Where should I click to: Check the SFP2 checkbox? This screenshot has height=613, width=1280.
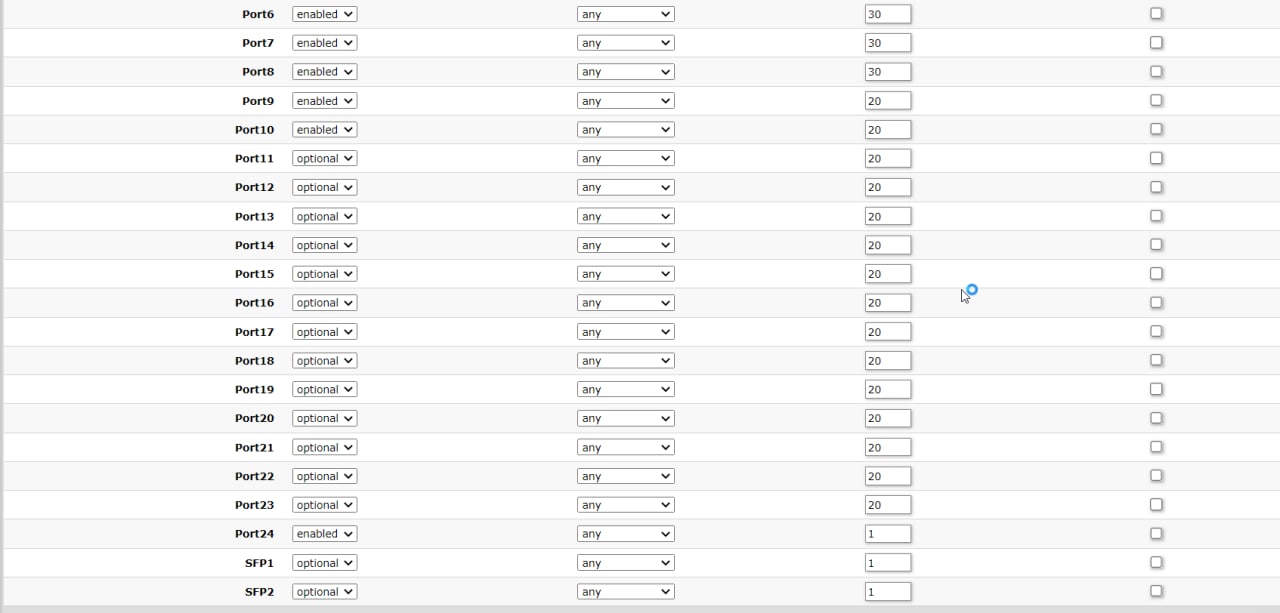coord(1156,591)
